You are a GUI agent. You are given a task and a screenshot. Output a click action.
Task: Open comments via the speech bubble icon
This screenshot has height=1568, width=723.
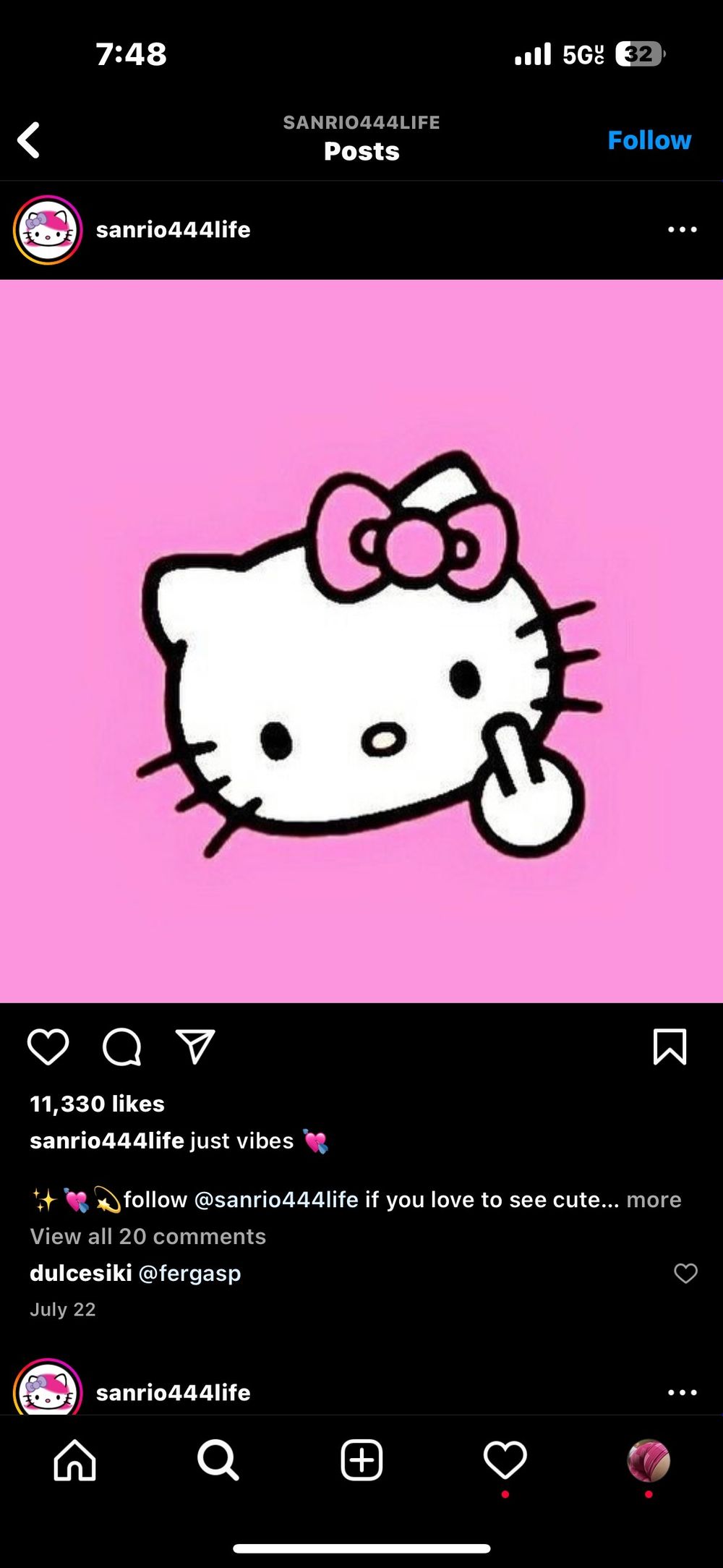pos(121,1047)
